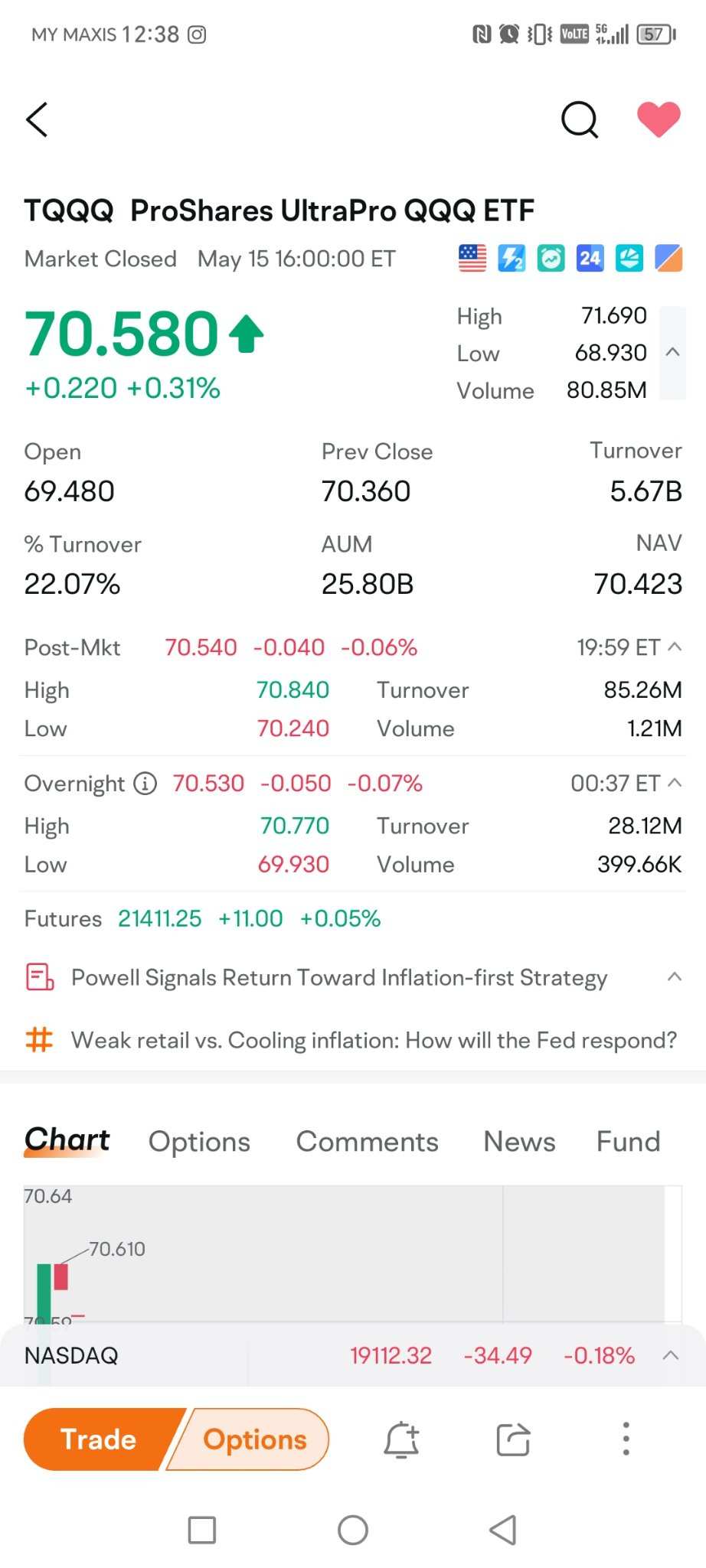The height and width of the screenshot is (1568, 706).
Task: Open Powell Signals Return news headline
Action: (x=339, y=978)
